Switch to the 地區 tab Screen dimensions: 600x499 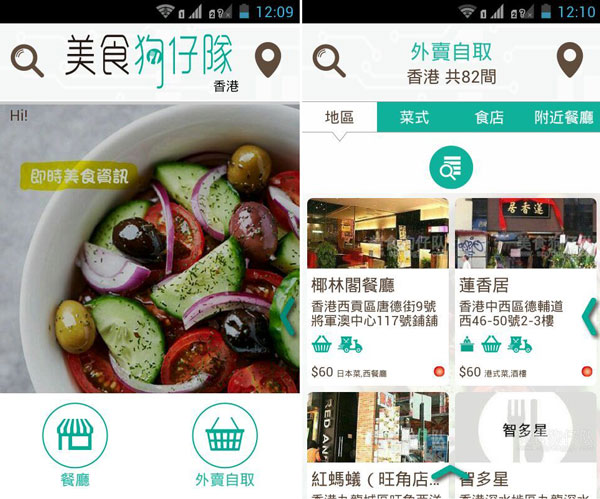coord(339,117)
